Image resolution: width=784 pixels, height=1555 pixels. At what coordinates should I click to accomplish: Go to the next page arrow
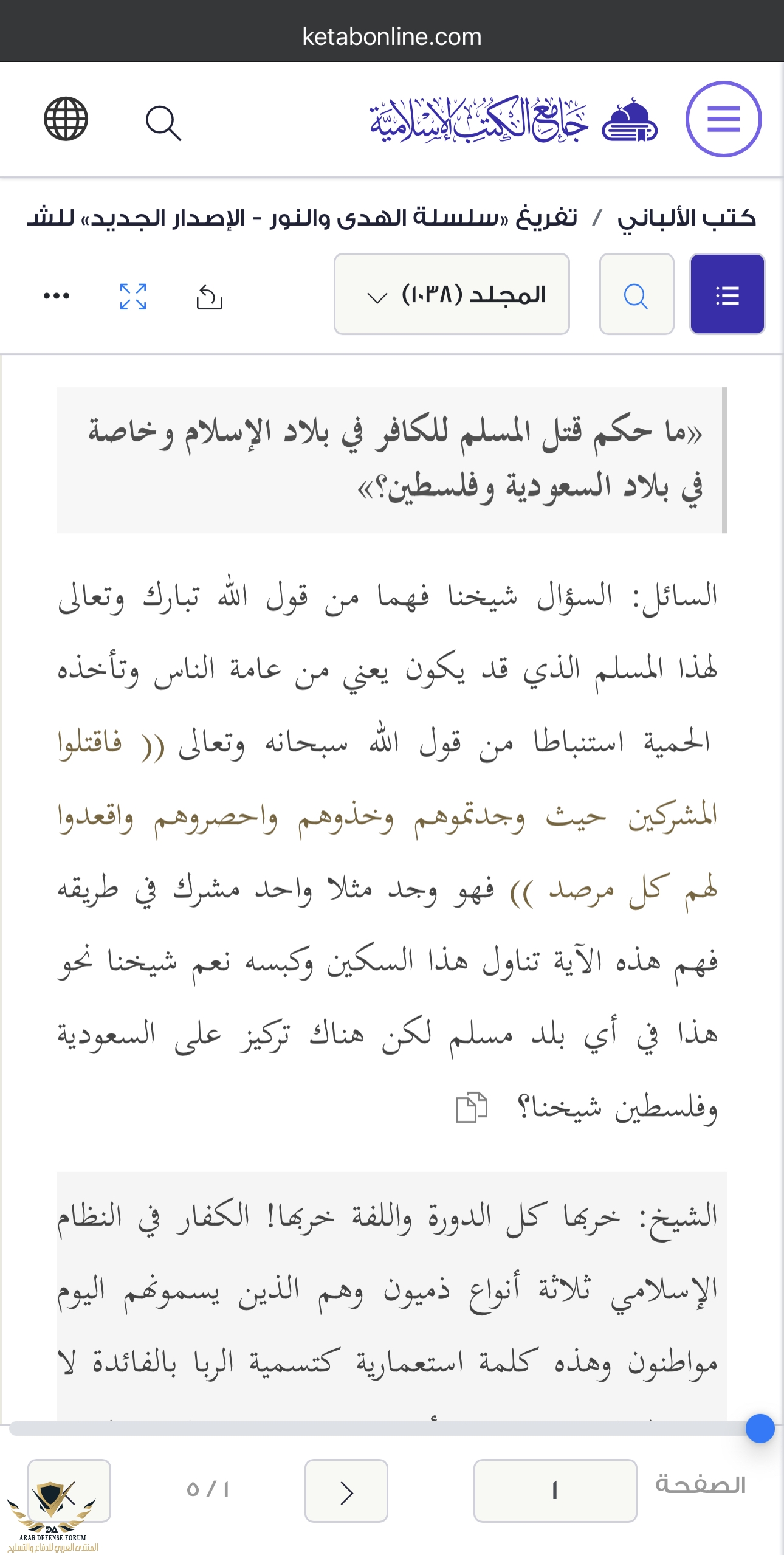(346, 1491)
